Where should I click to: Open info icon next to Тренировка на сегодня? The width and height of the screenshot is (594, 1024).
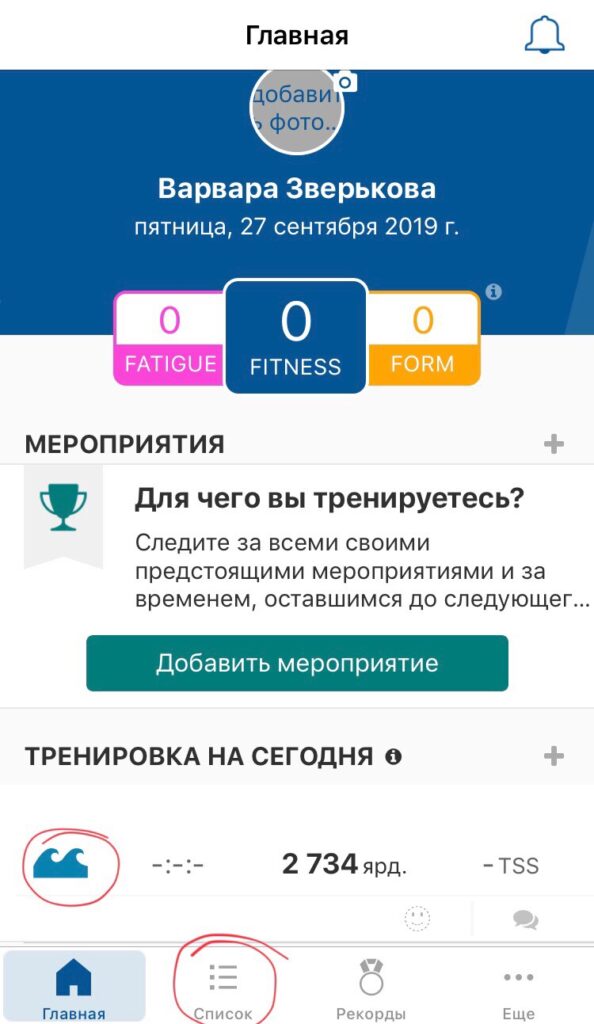pos(393,757)
